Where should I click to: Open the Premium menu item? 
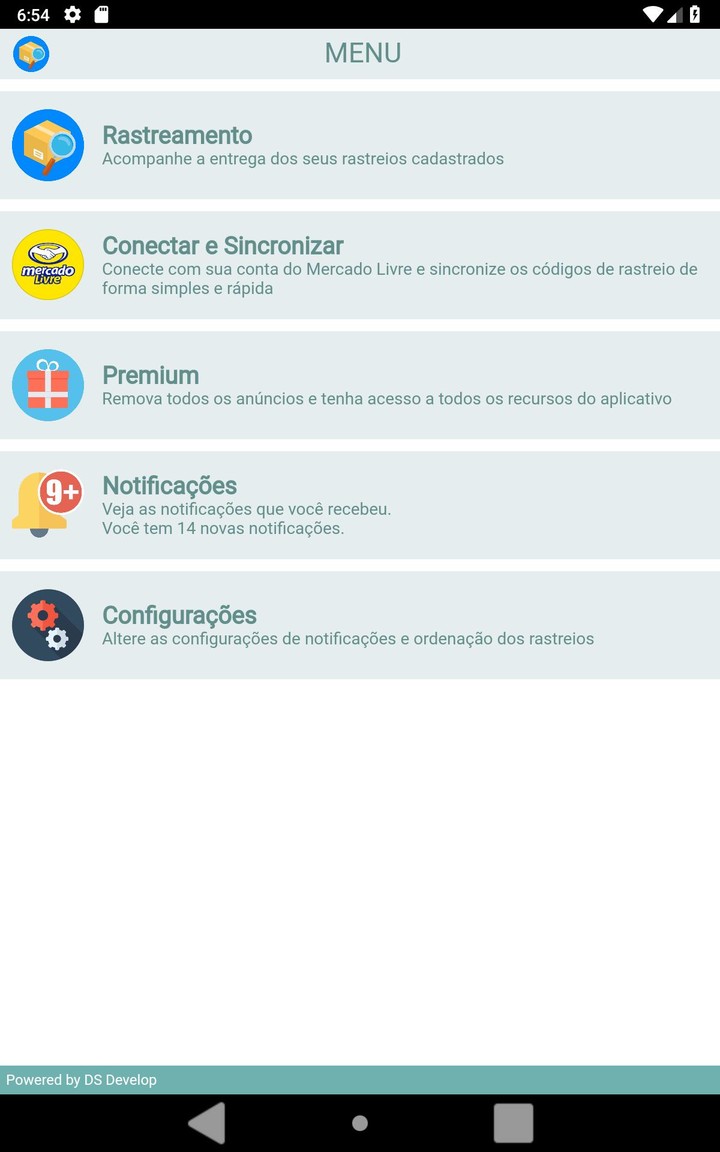[x=360, y=385]
